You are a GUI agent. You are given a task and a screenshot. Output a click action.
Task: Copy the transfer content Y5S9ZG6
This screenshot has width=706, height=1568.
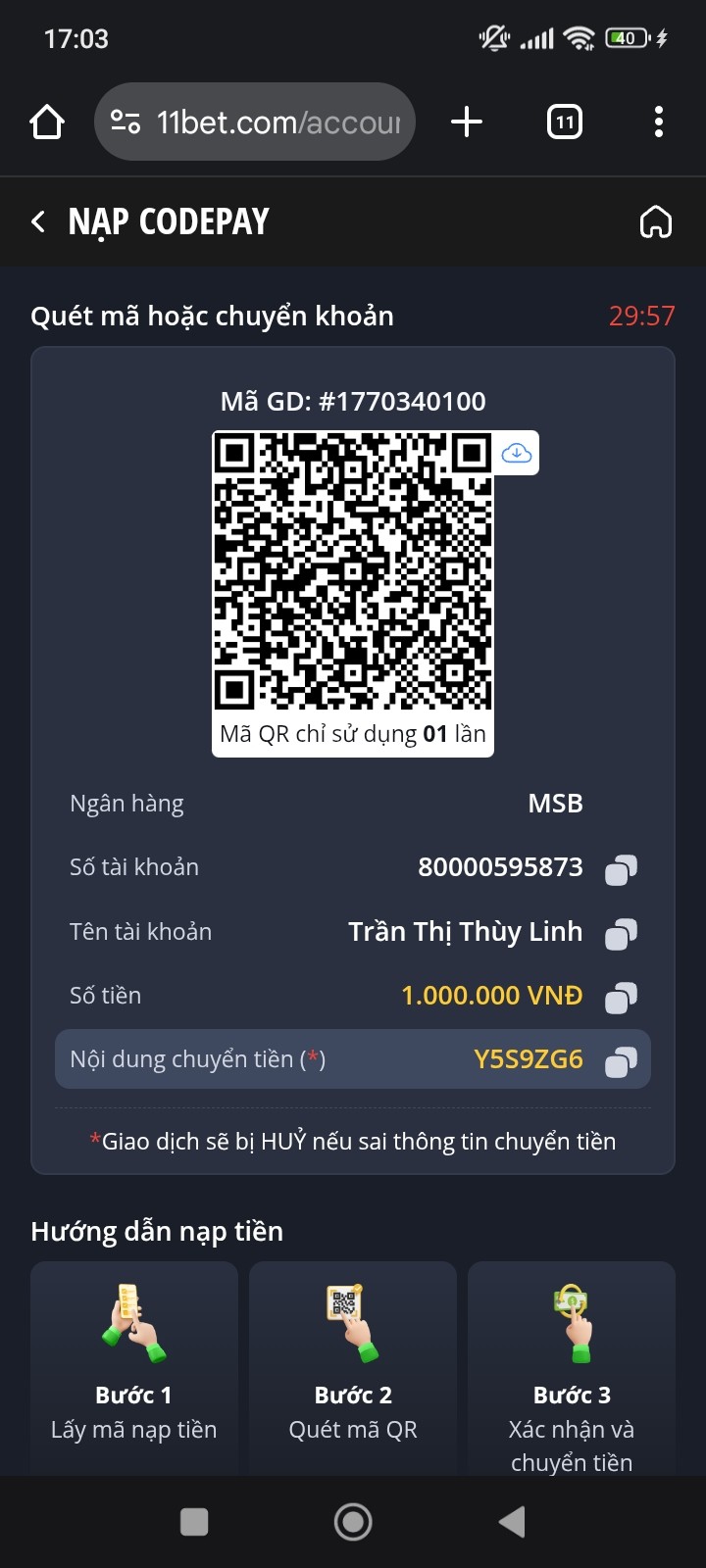pyautogui.click(x=621, y=1061)
